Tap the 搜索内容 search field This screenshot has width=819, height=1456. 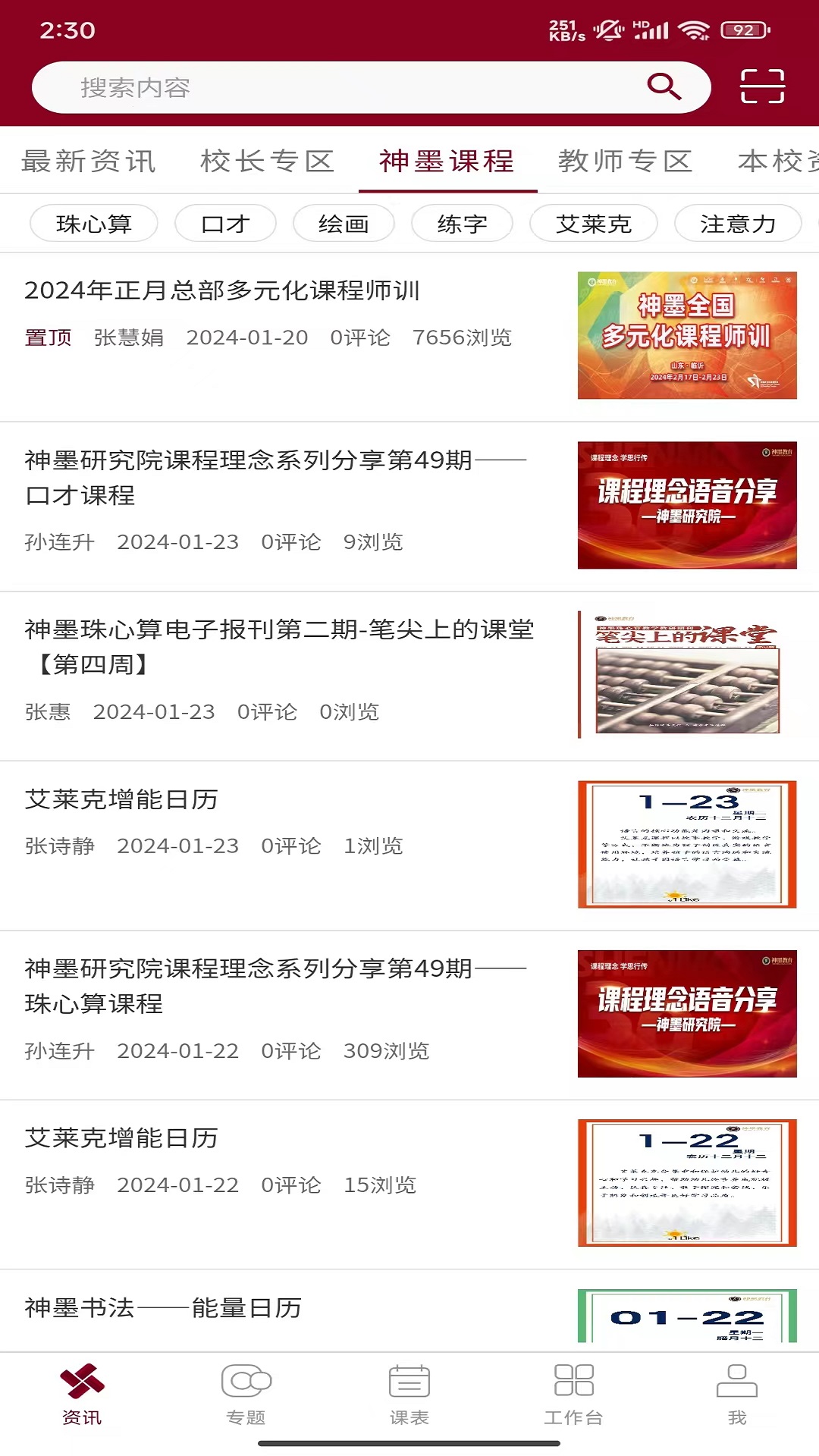tap(334, 88)
